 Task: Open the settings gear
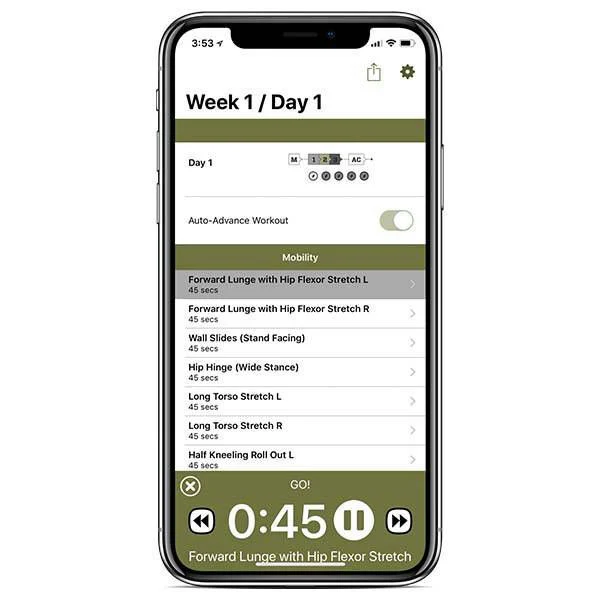point(407,72)
